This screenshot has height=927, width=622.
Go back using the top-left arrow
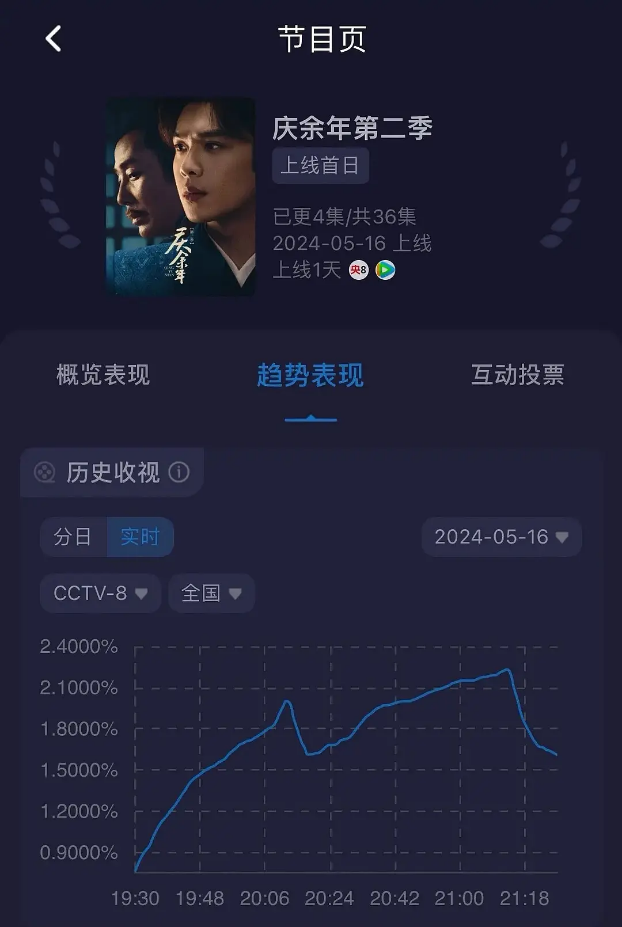[x=54, y=39]
